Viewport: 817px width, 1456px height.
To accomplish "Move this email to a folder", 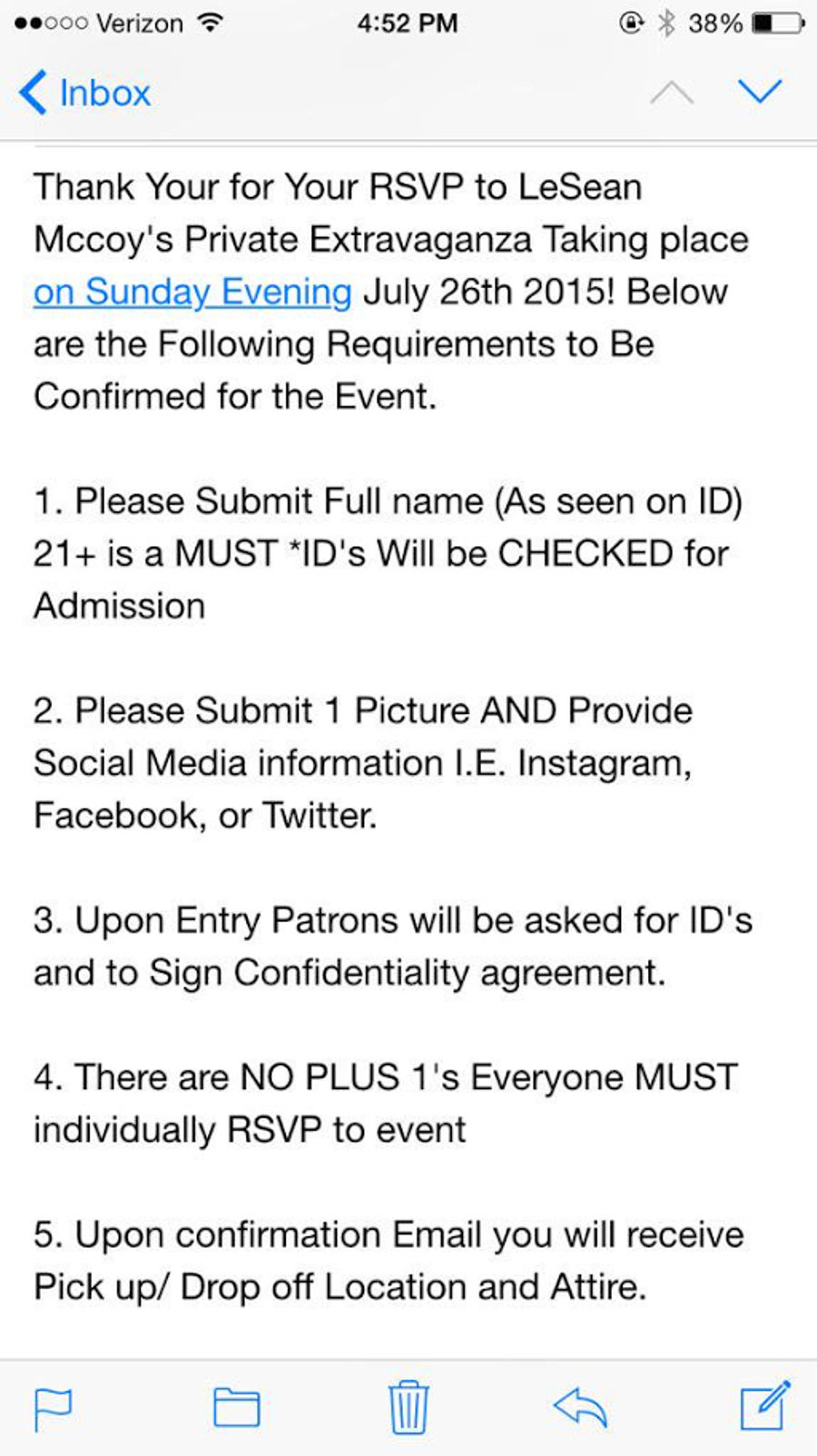I will [236, 1408].
